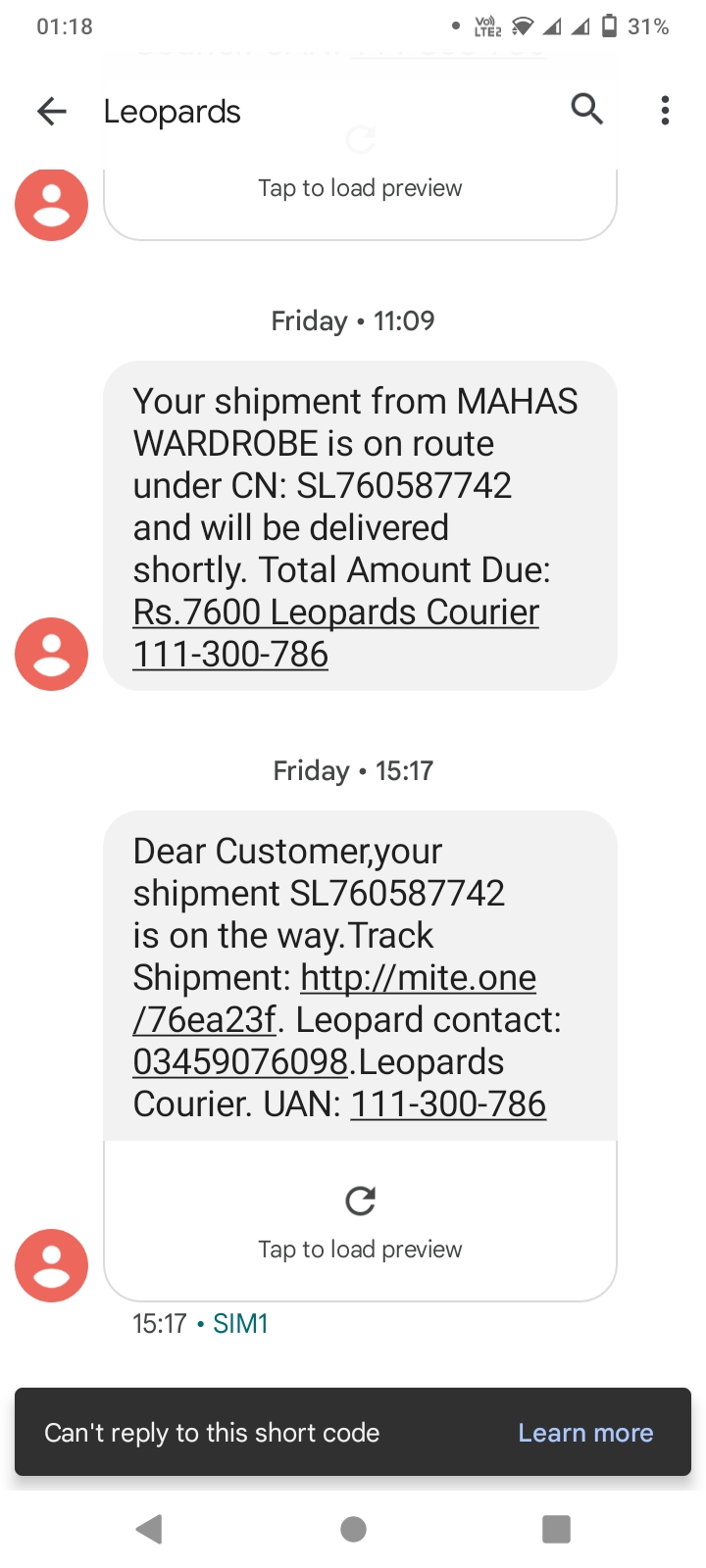The width and height of the screenshot is (706, 1568).
Task: Tap the top Tap to load preview card
Action: (x=360, y=187)
